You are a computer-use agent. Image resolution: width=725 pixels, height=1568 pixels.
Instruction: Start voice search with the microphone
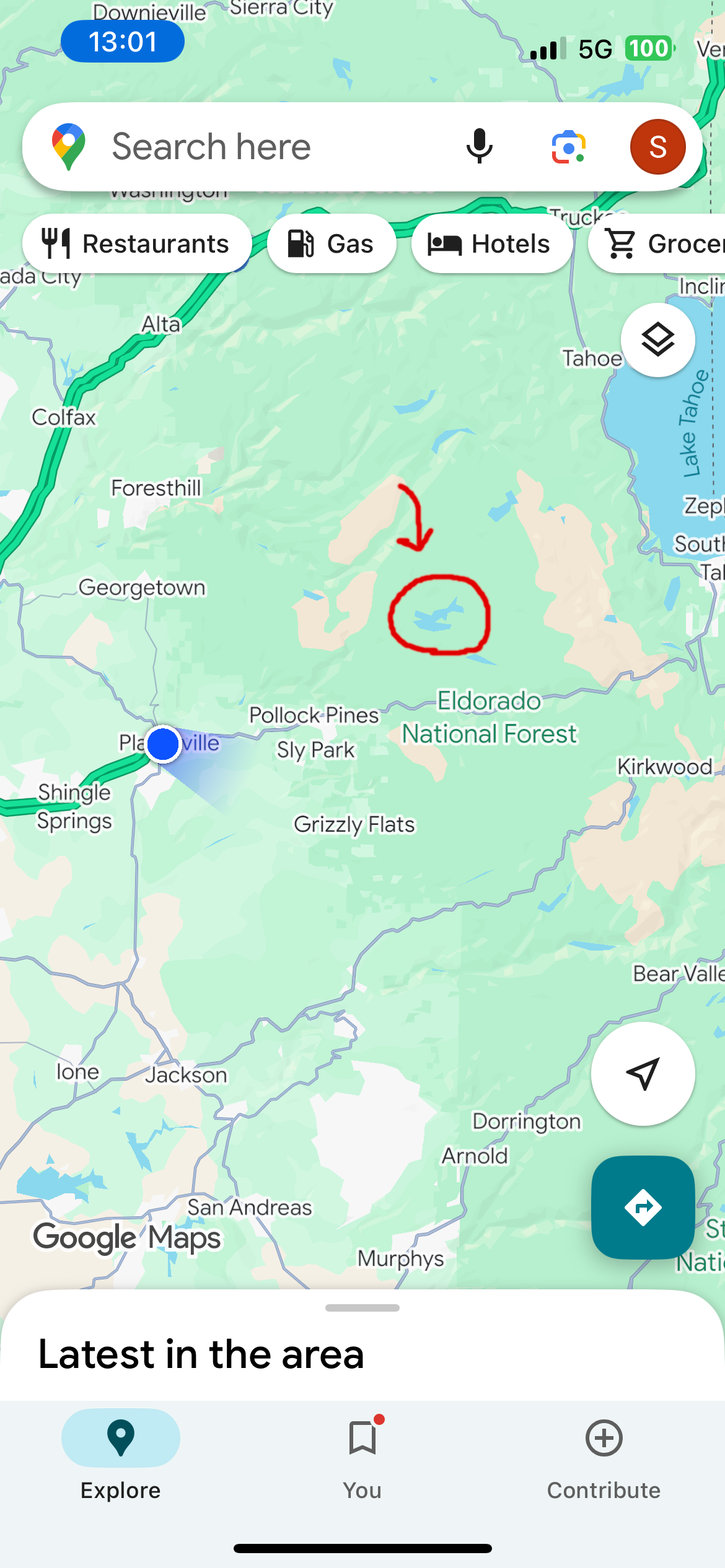[x=479, y=147]
